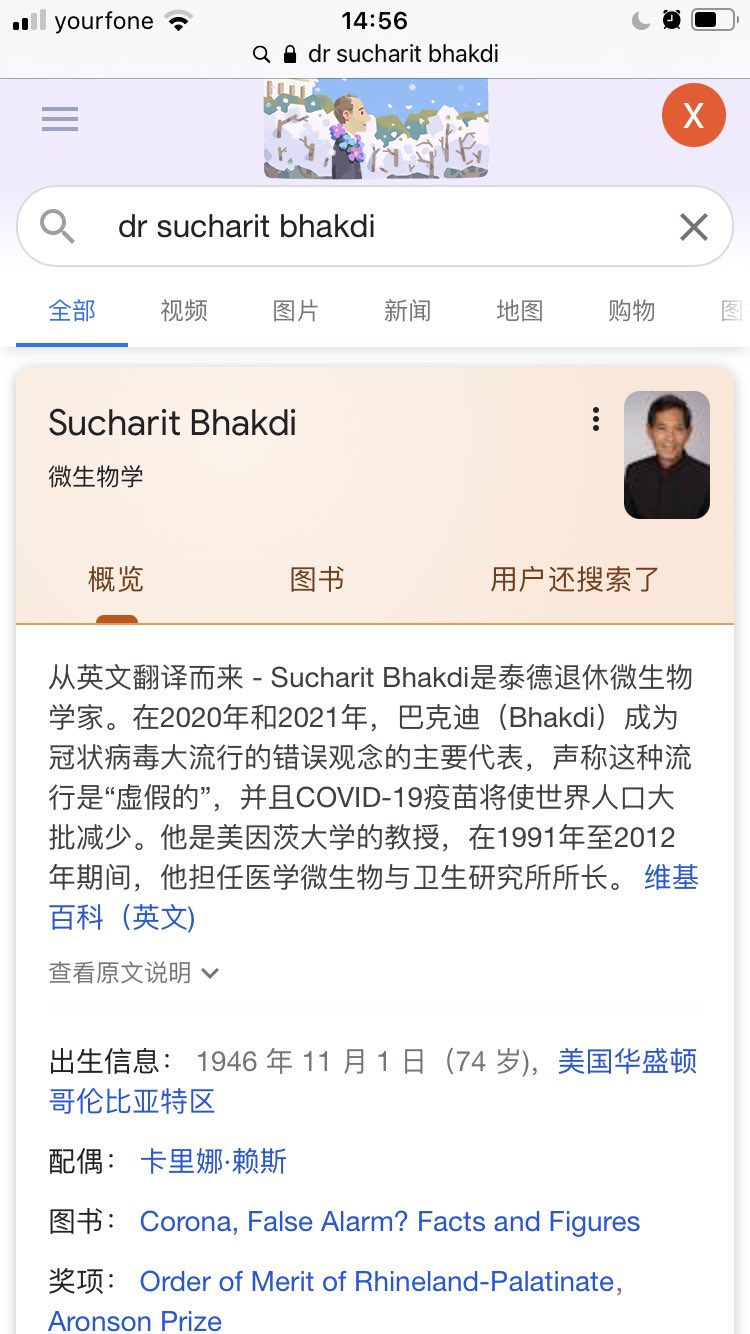Open the orange X account avatar
This screenshot has height=1334, width=750.
(692, 117)
